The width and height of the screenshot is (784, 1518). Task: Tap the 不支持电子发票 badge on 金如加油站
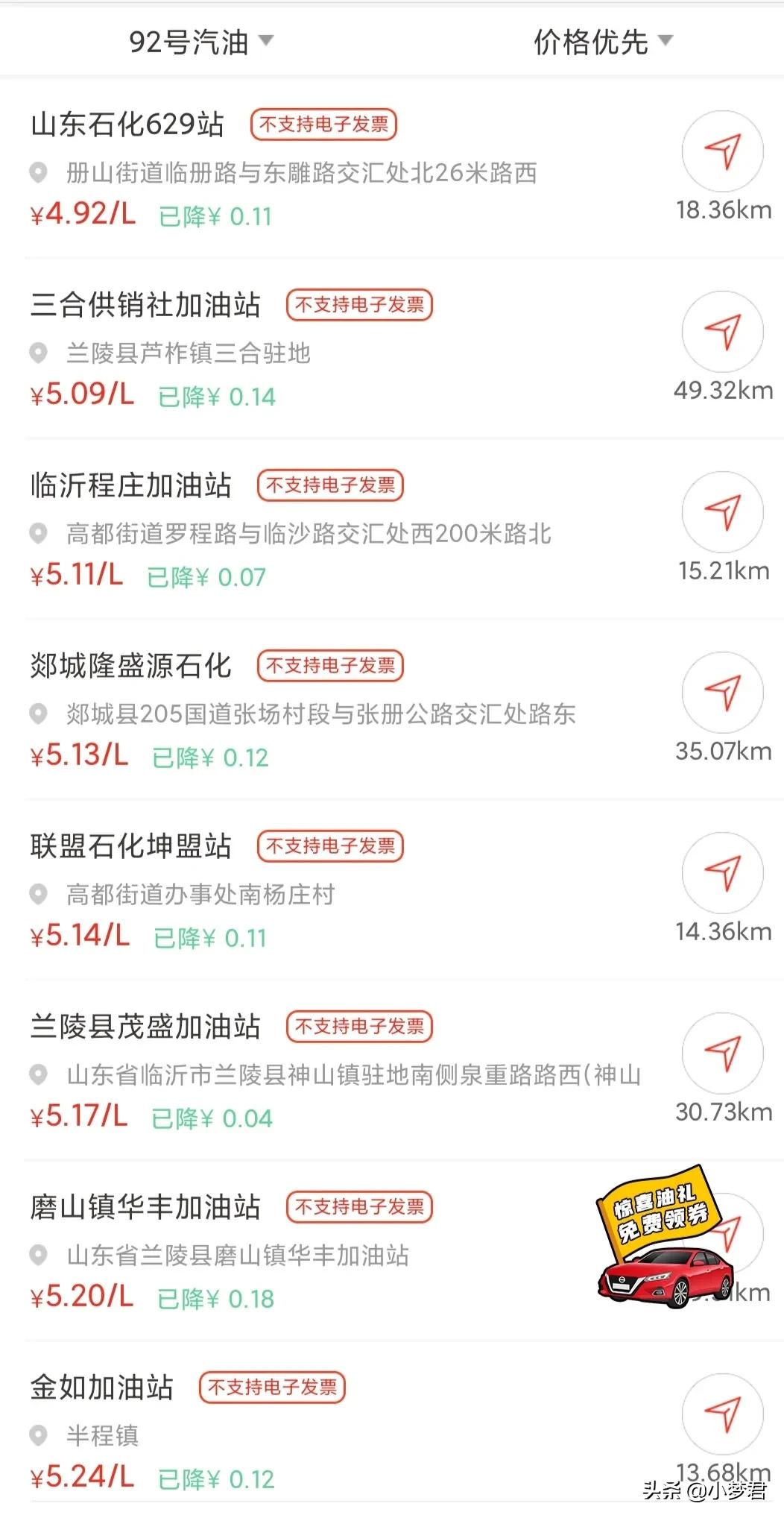[272, 1388]
